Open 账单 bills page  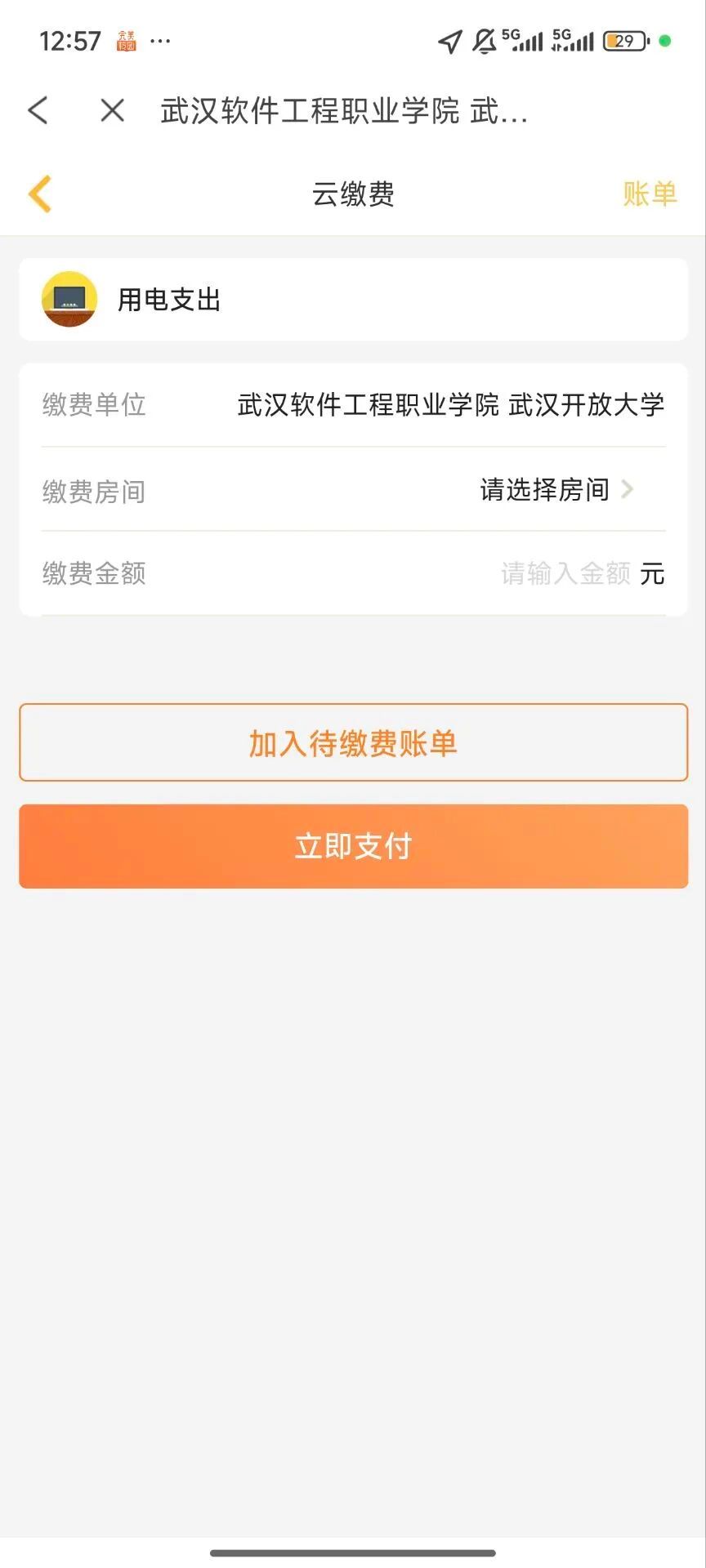(650, 194)
